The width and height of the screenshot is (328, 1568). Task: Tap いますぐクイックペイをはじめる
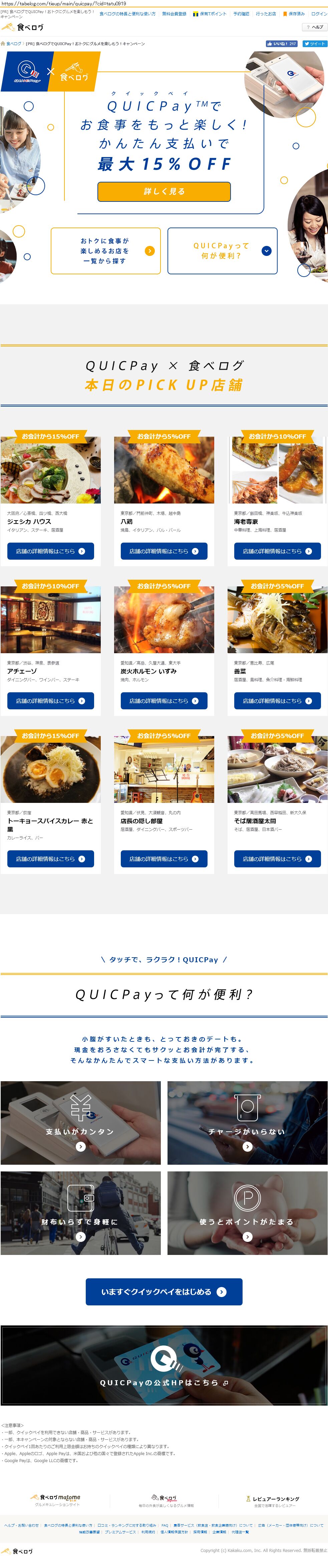pos(164,1292)
